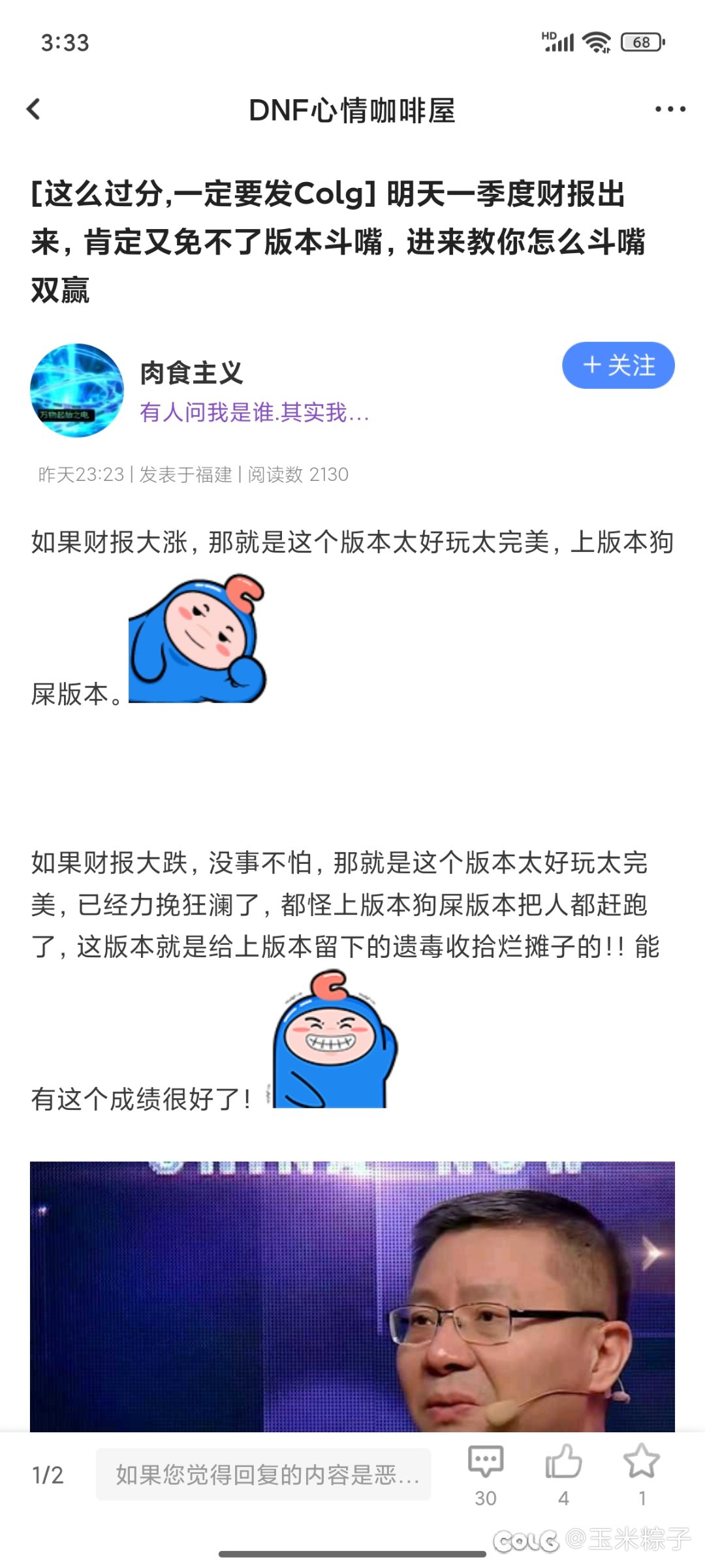This screenshot has height=1568, width=705.
Task: Tap the reply input field at the bottom
Action: point(264,1474)
